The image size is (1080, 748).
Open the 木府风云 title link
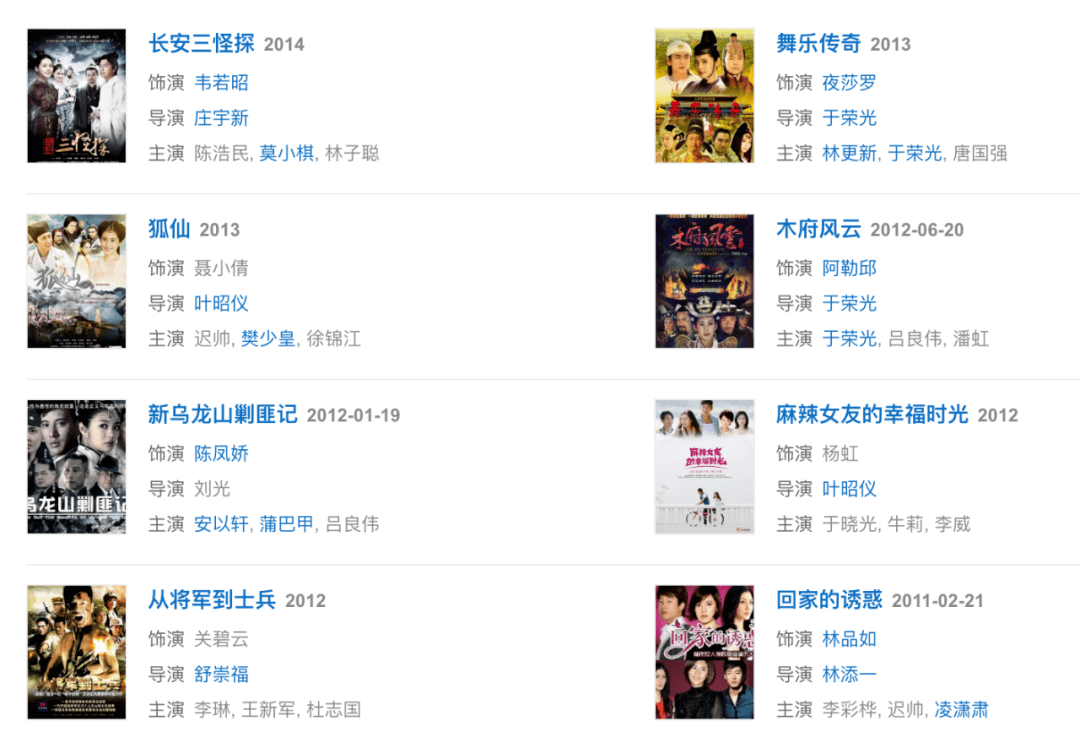pos(818,229)
